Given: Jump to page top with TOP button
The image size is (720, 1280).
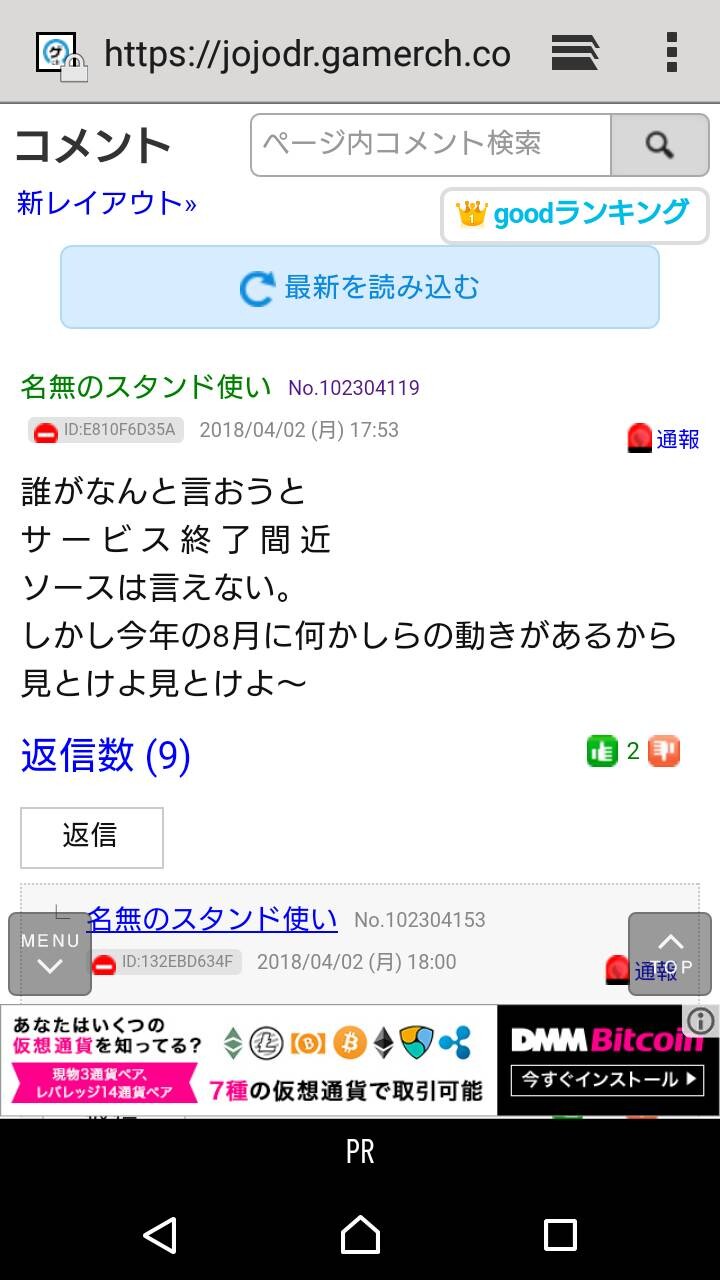Looking at the screenshot, I should tap(670, 954).
